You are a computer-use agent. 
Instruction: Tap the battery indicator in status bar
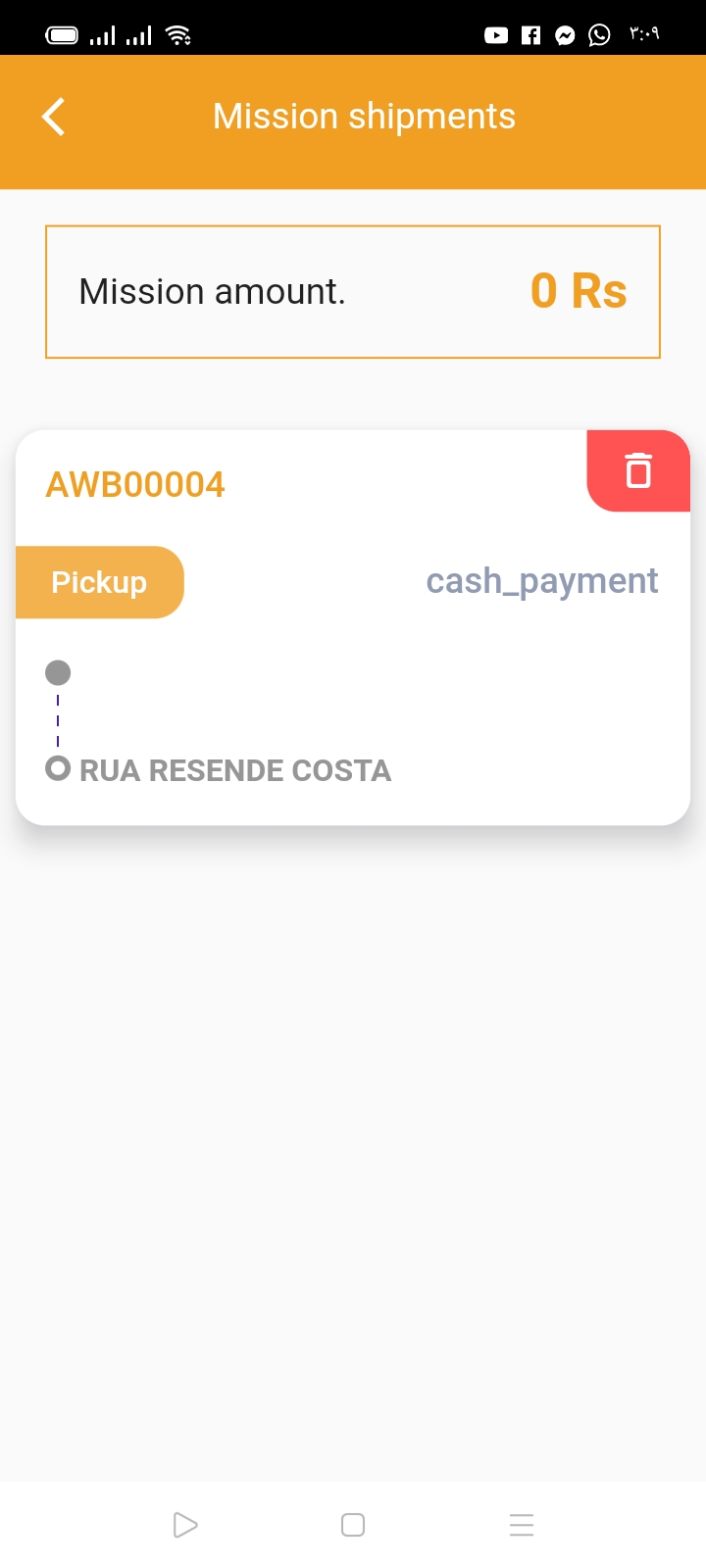point(63,33)
